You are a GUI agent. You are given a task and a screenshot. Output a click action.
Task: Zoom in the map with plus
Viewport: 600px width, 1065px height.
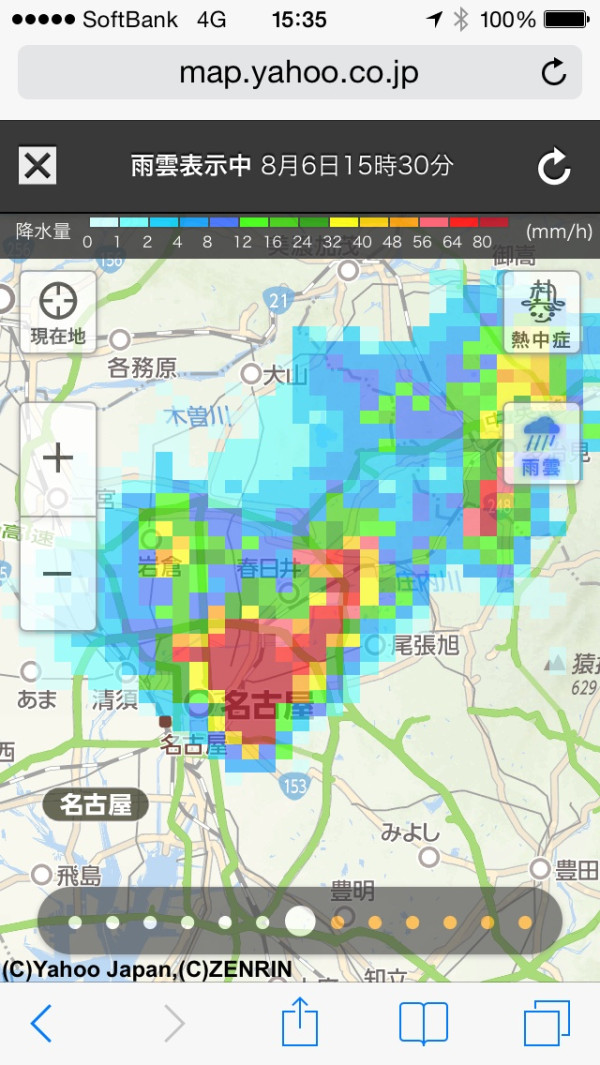(x=58, y=458)
